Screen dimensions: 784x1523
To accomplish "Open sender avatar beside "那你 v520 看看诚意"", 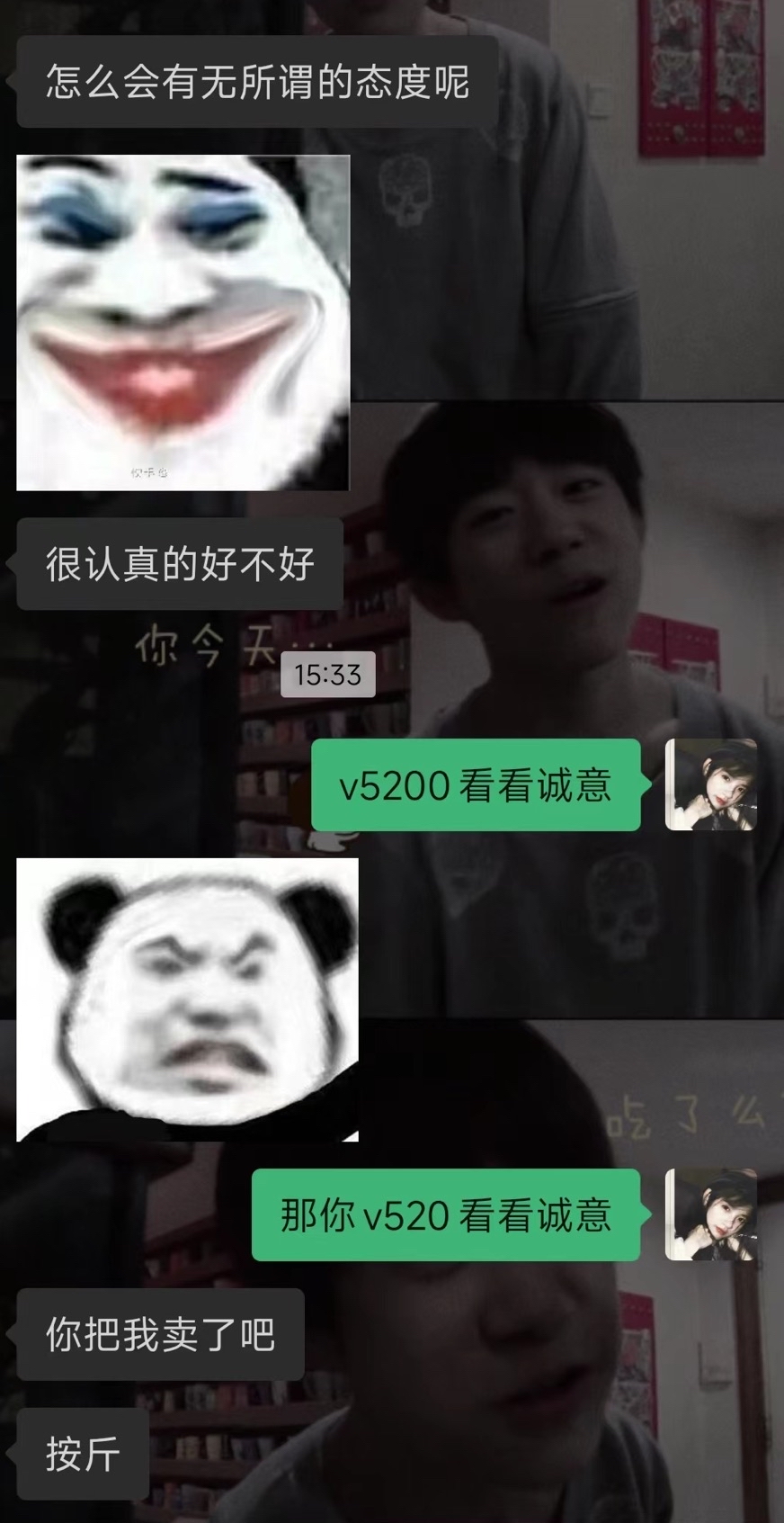I will [710, 1214].
